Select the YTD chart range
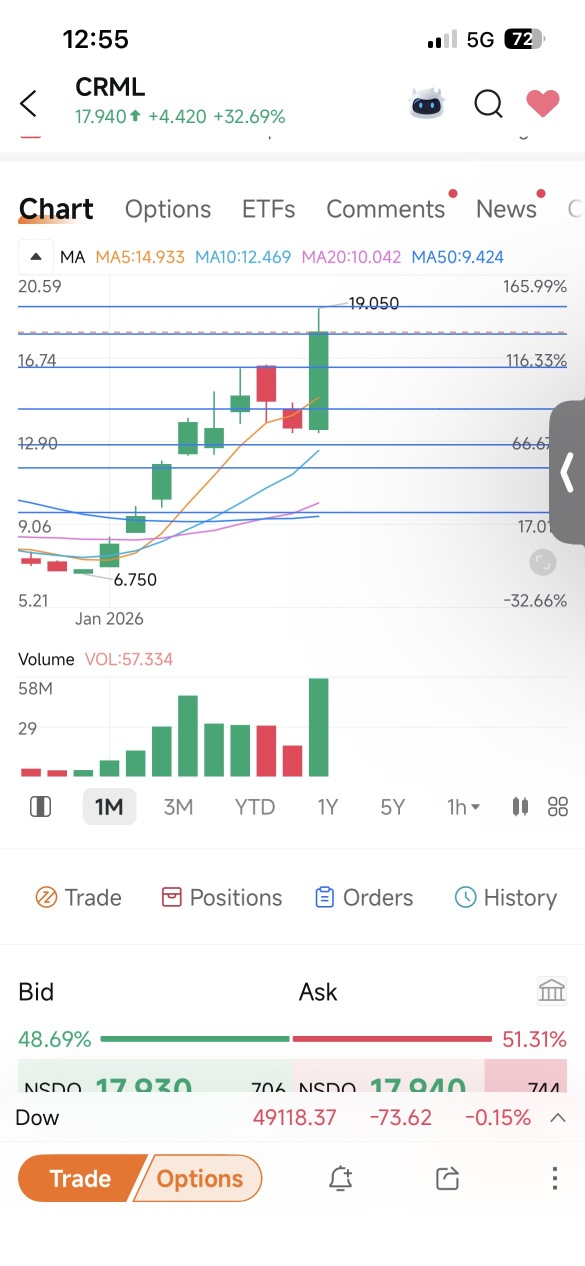585x1266 pixels. (254, 807)
